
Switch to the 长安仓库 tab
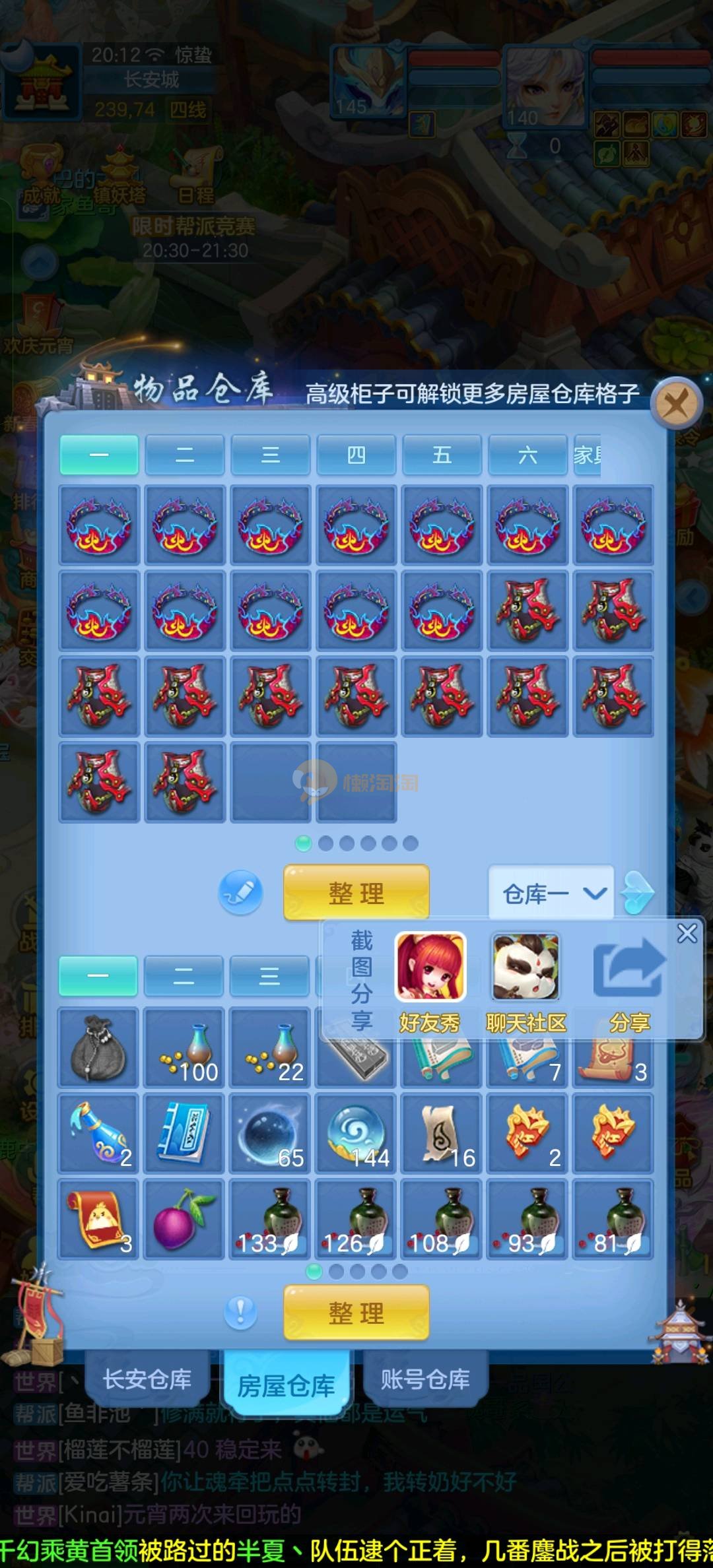[x=147, y=1379]
